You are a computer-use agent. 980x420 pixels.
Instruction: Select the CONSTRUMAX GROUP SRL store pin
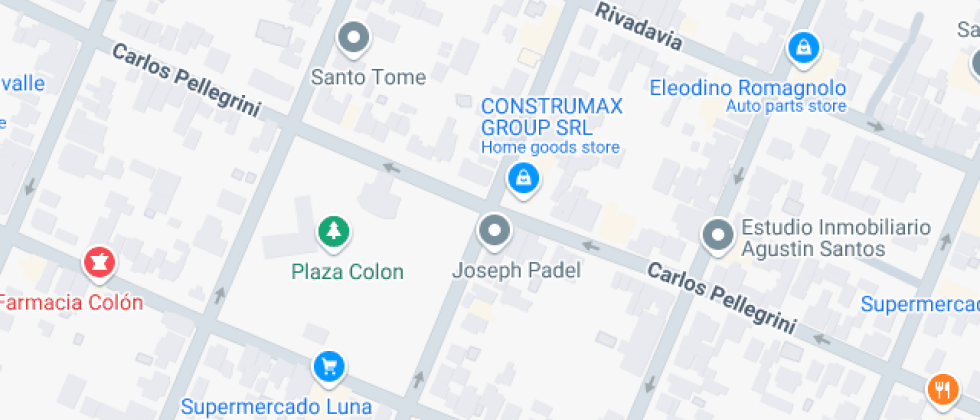click(522, 180)
